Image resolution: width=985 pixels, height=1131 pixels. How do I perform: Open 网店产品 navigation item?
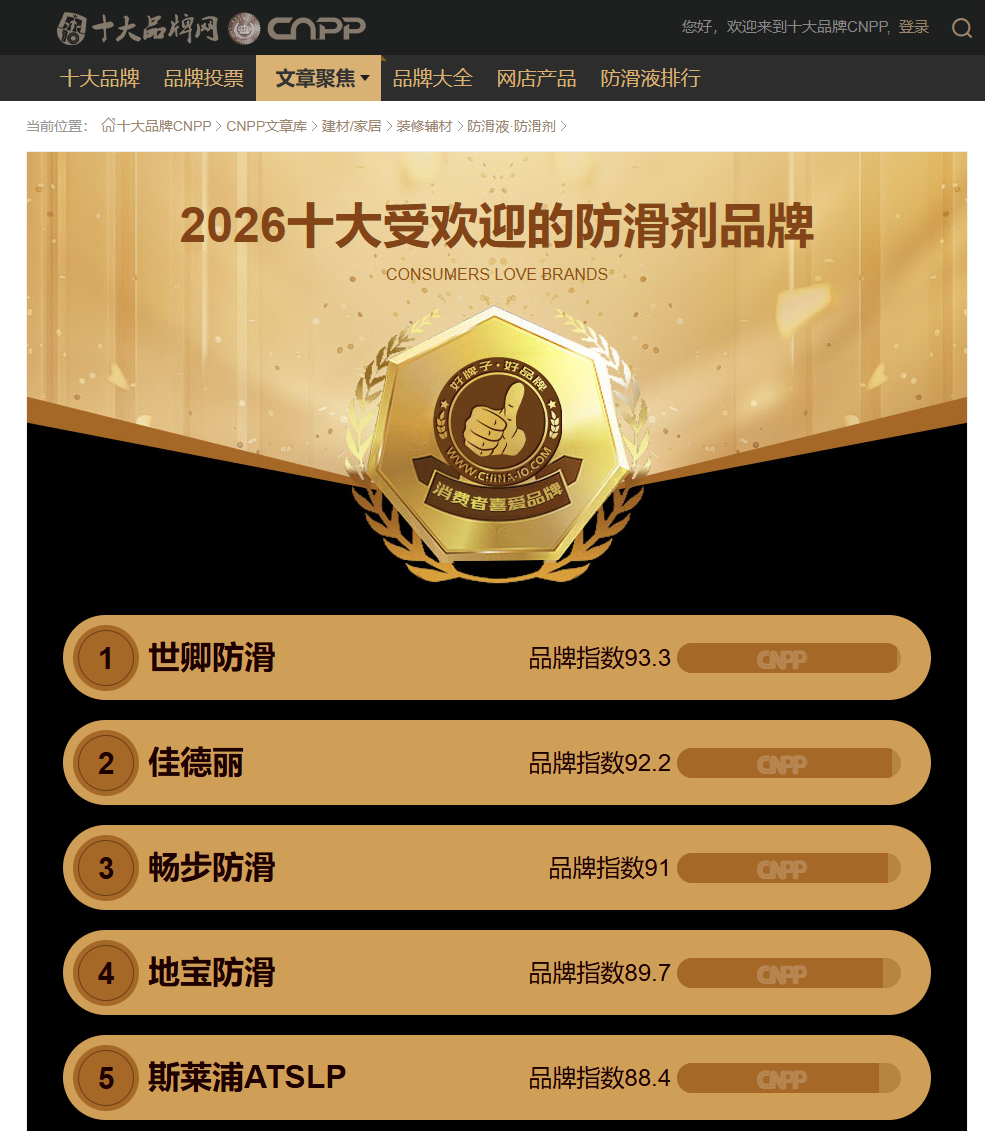coord(536,79)
